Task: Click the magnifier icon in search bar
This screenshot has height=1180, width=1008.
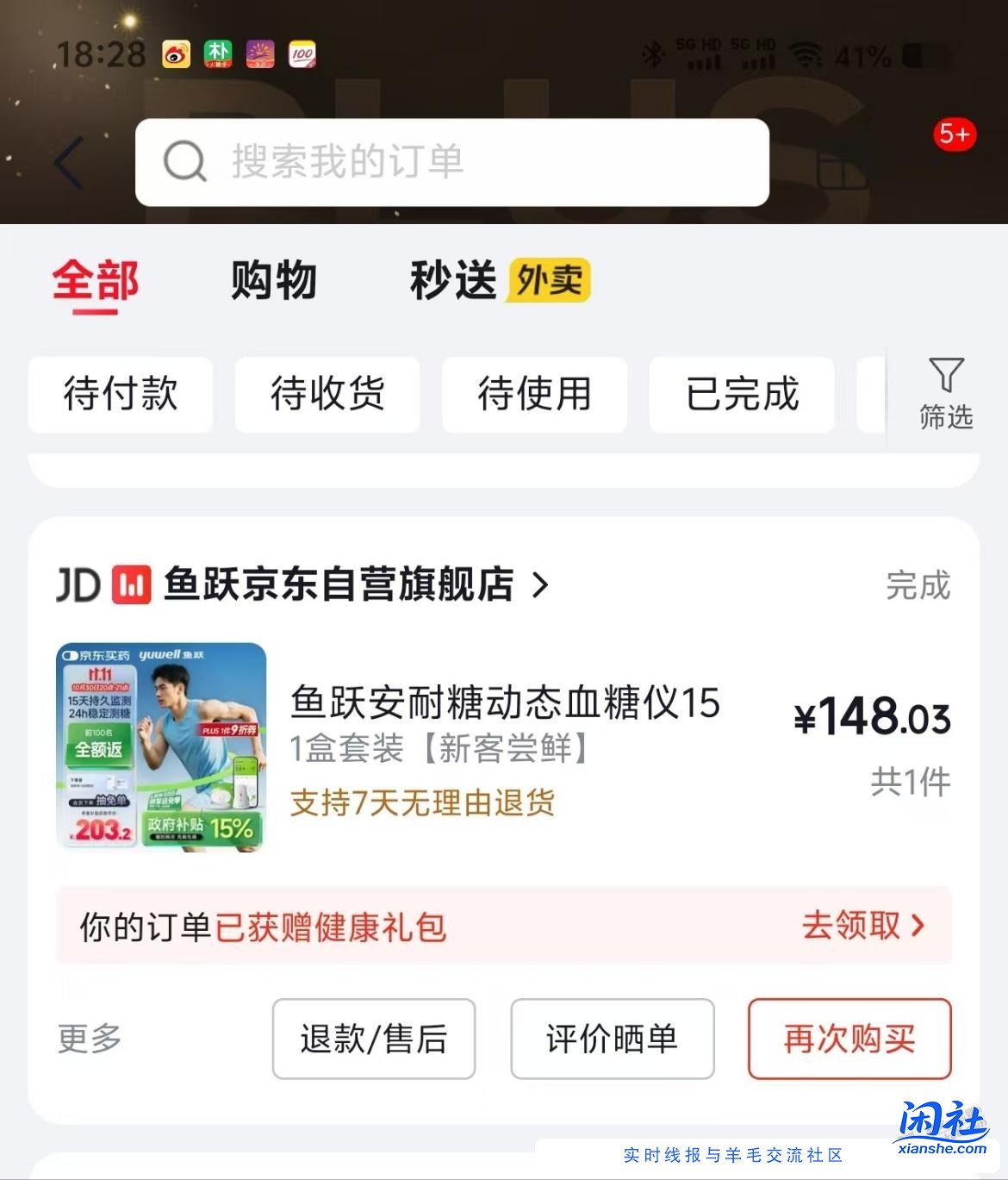Action: [x=184, y=162]
